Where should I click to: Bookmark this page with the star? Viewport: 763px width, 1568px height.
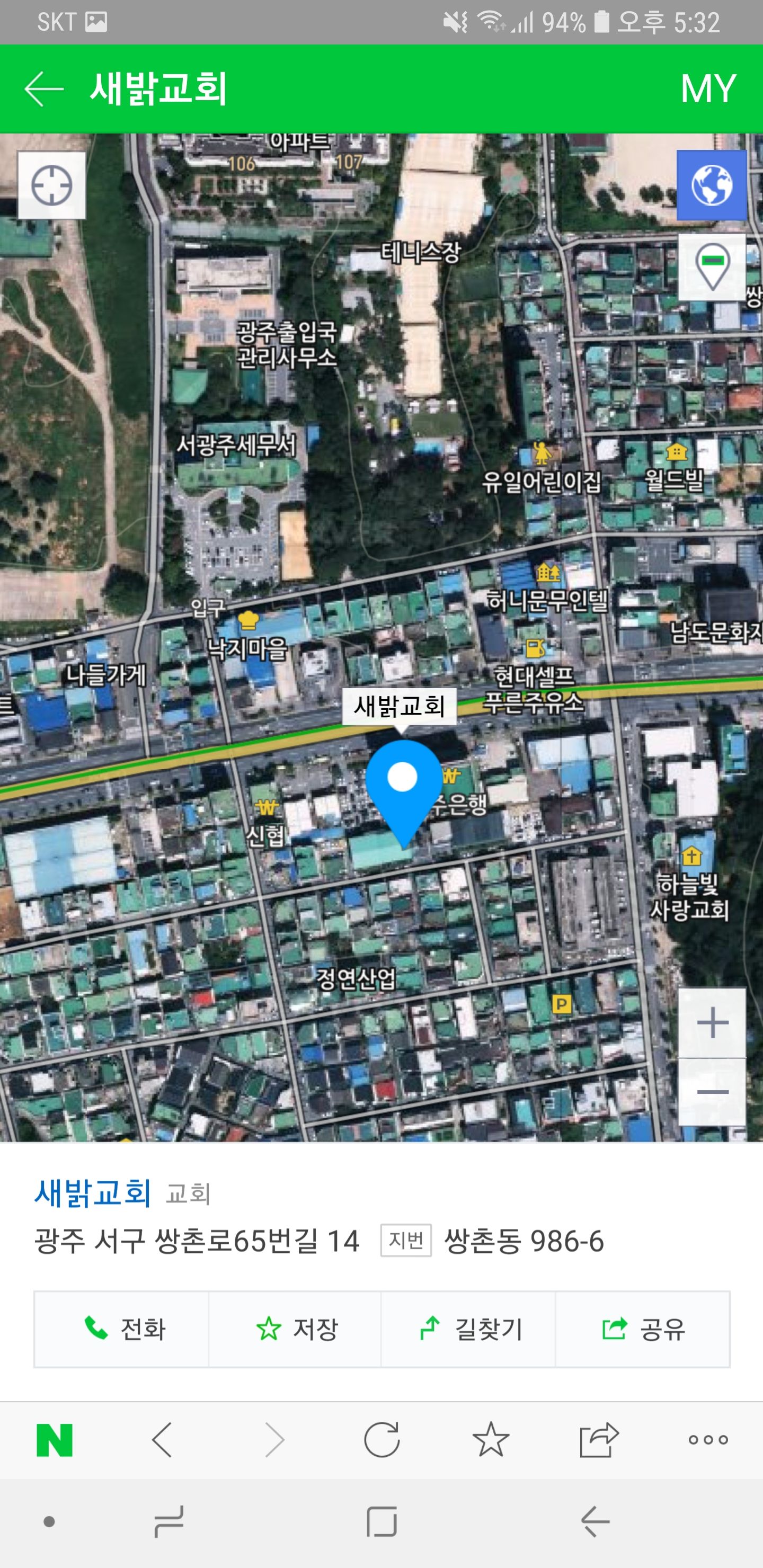(x=490, y=1440)
